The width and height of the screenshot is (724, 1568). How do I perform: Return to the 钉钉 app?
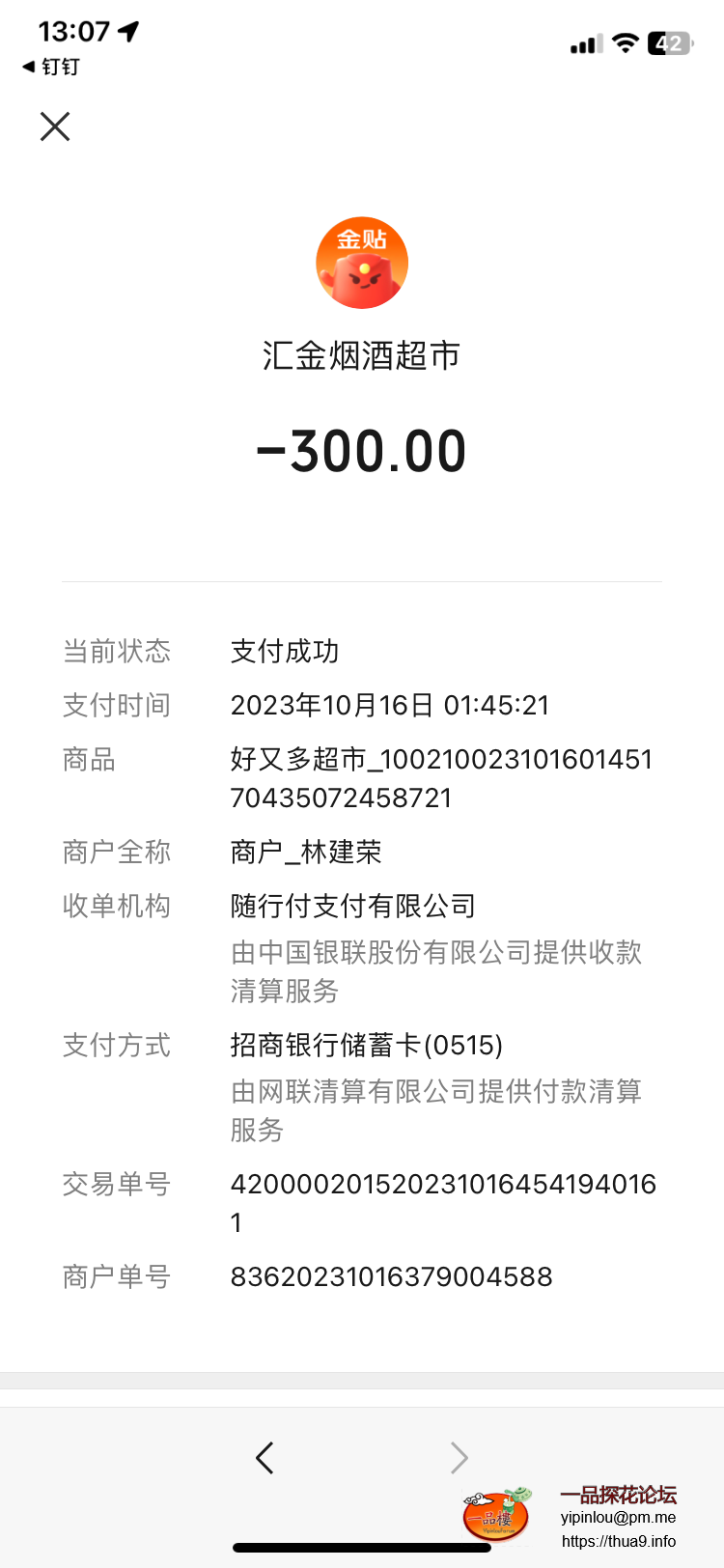coord(51,67)
